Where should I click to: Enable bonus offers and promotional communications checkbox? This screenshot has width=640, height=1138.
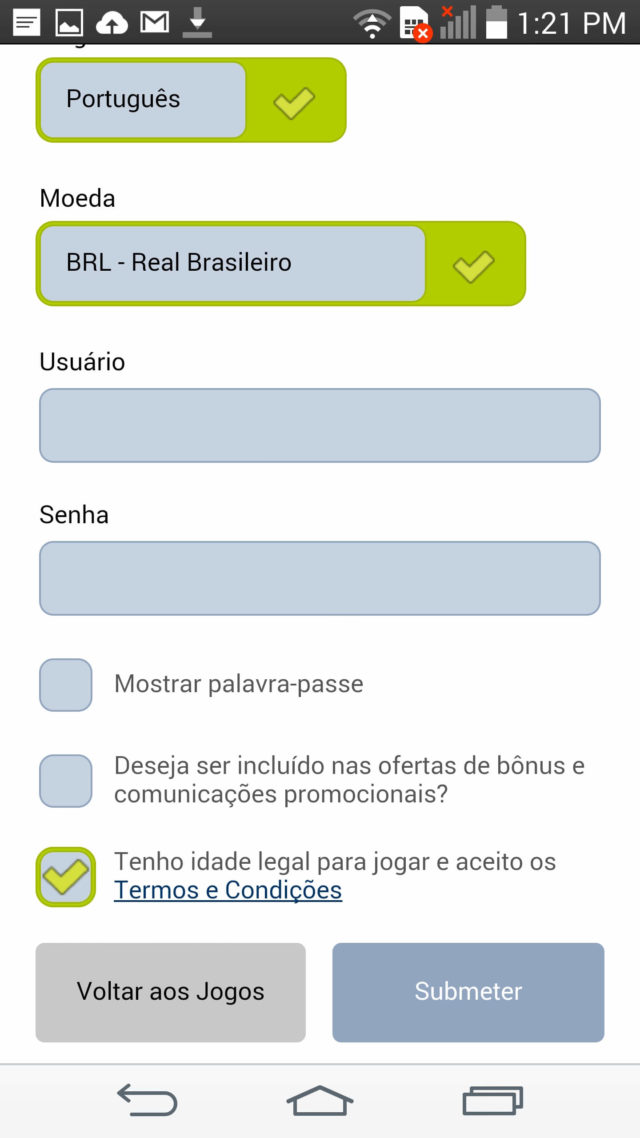coord(65,781)
